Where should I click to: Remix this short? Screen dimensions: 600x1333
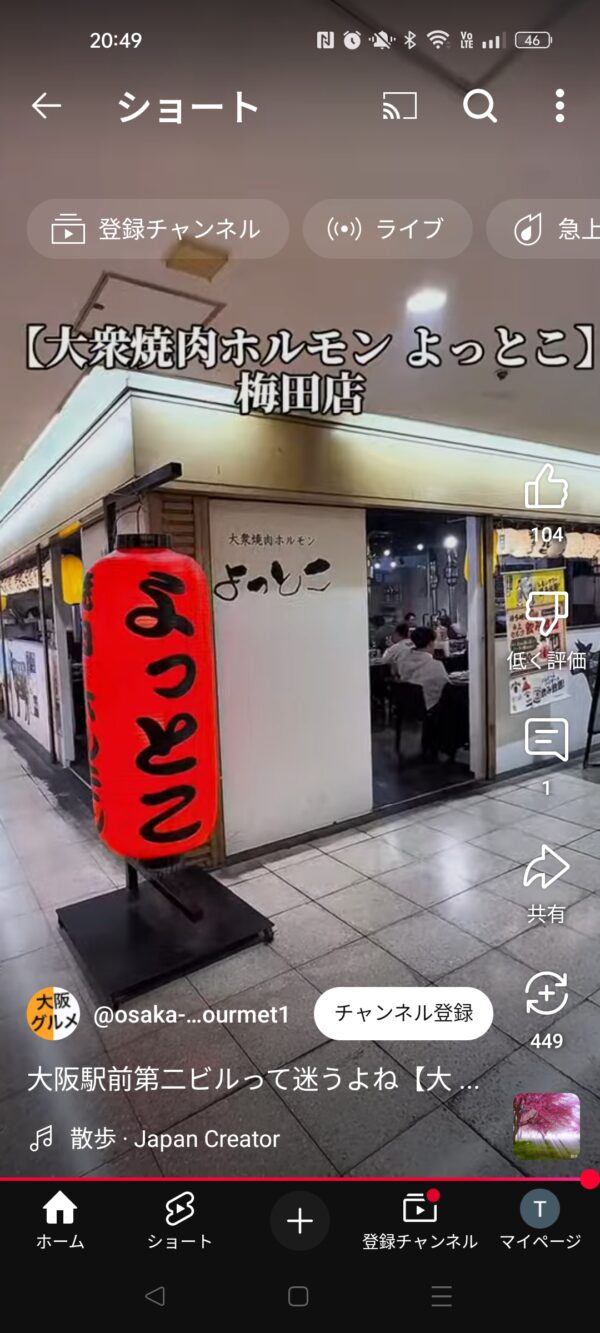(546, 996)
